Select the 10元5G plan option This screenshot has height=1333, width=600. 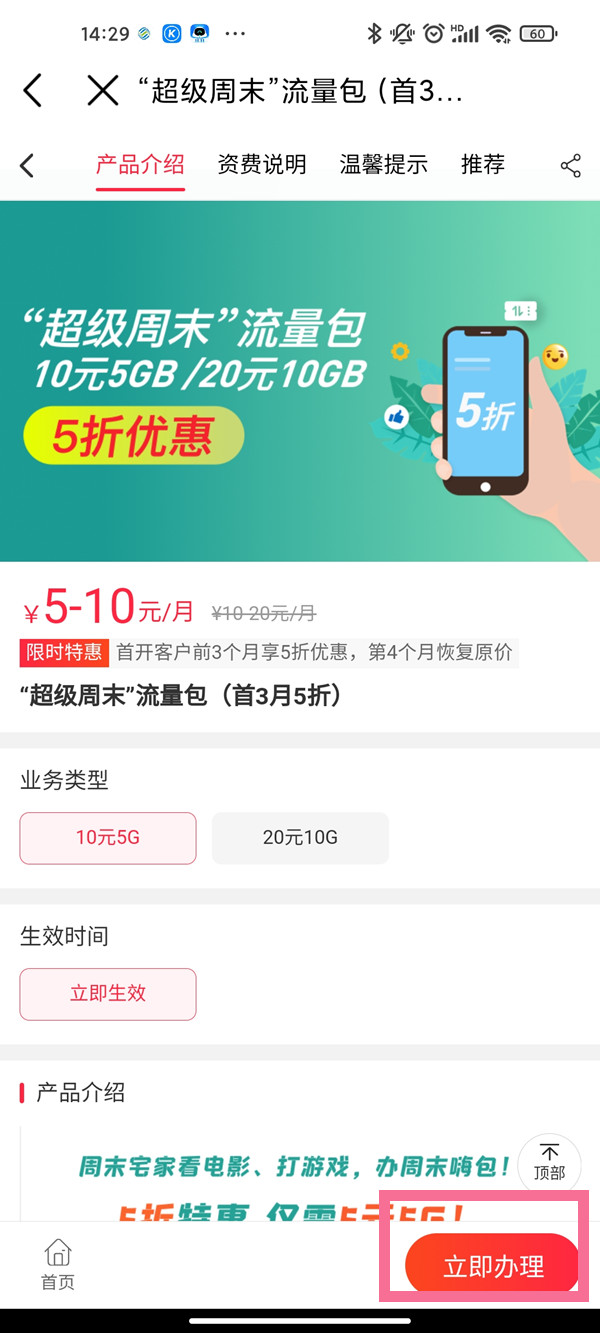108,838
